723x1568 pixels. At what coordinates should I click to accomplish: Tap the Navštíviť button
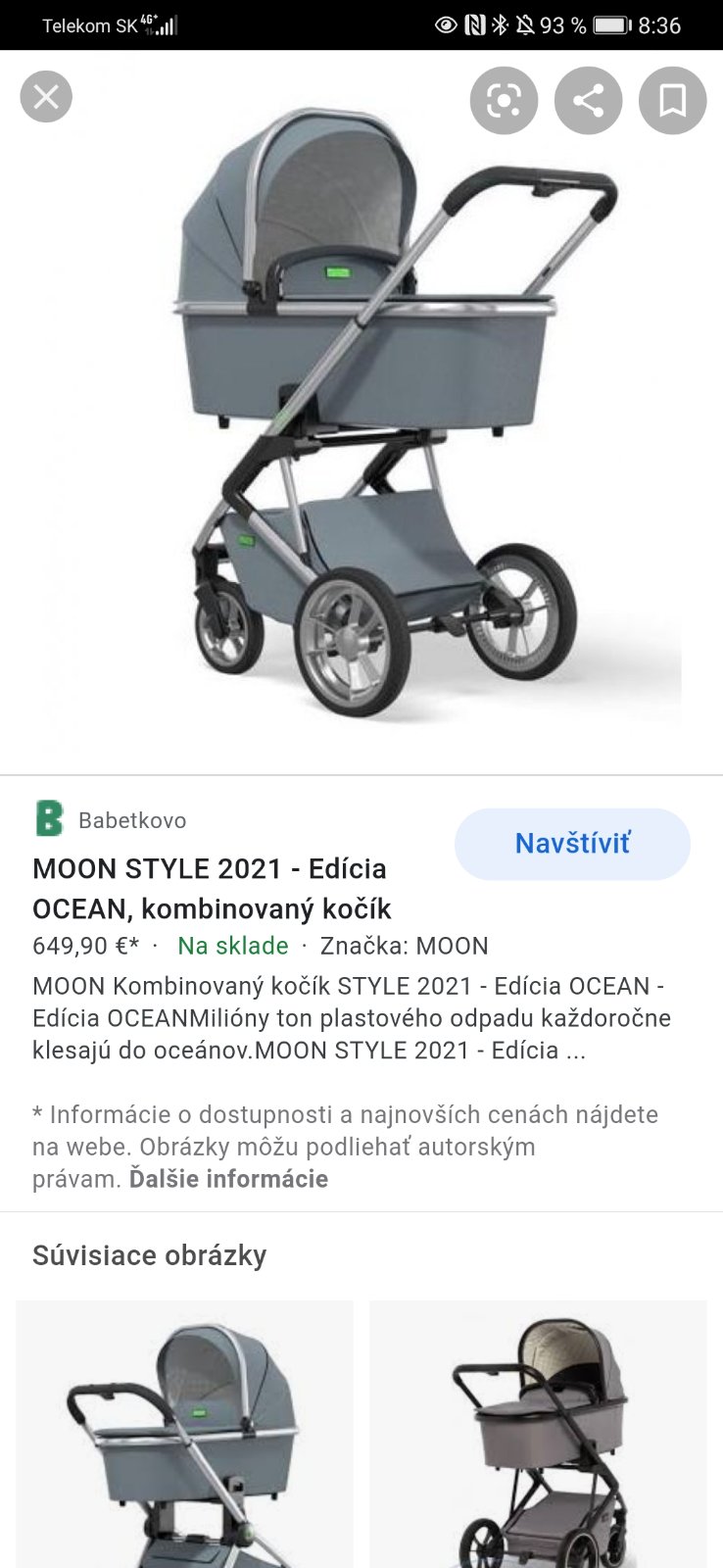tap(572, 844)
